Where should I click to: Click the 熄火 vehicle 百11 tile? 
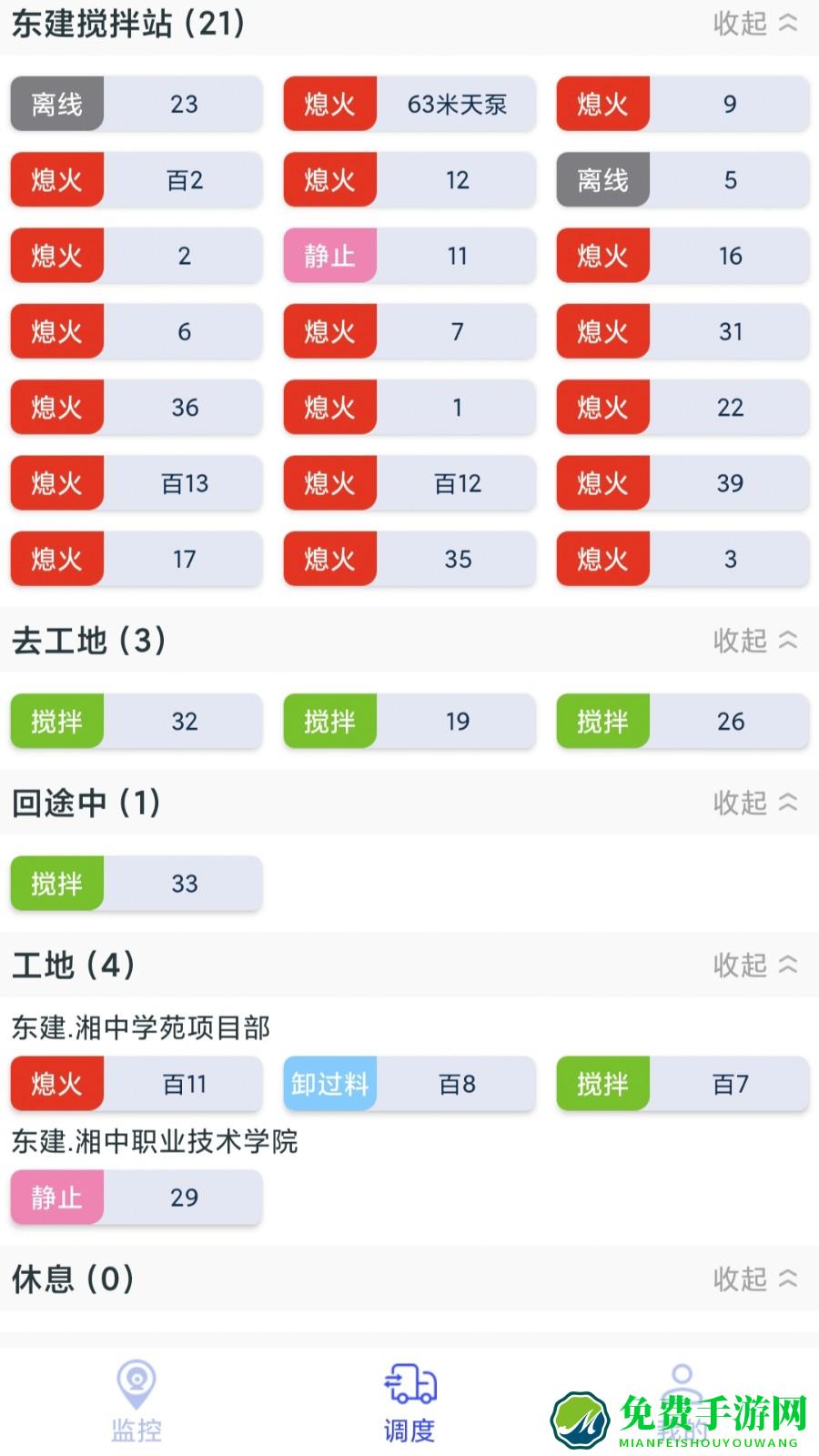click(x=135, y=1084)
